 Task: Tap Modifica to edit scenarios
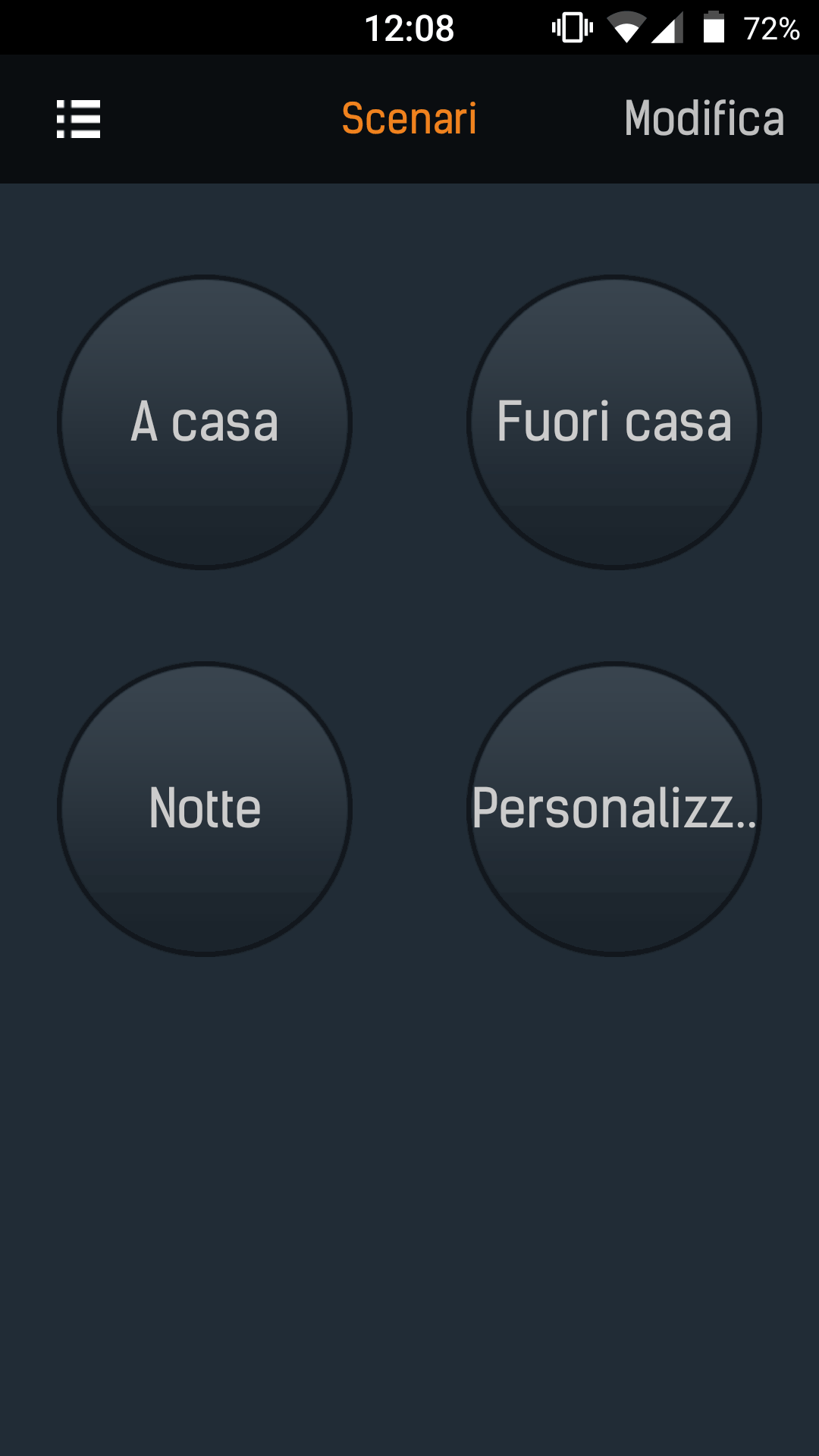coord(704,119)
